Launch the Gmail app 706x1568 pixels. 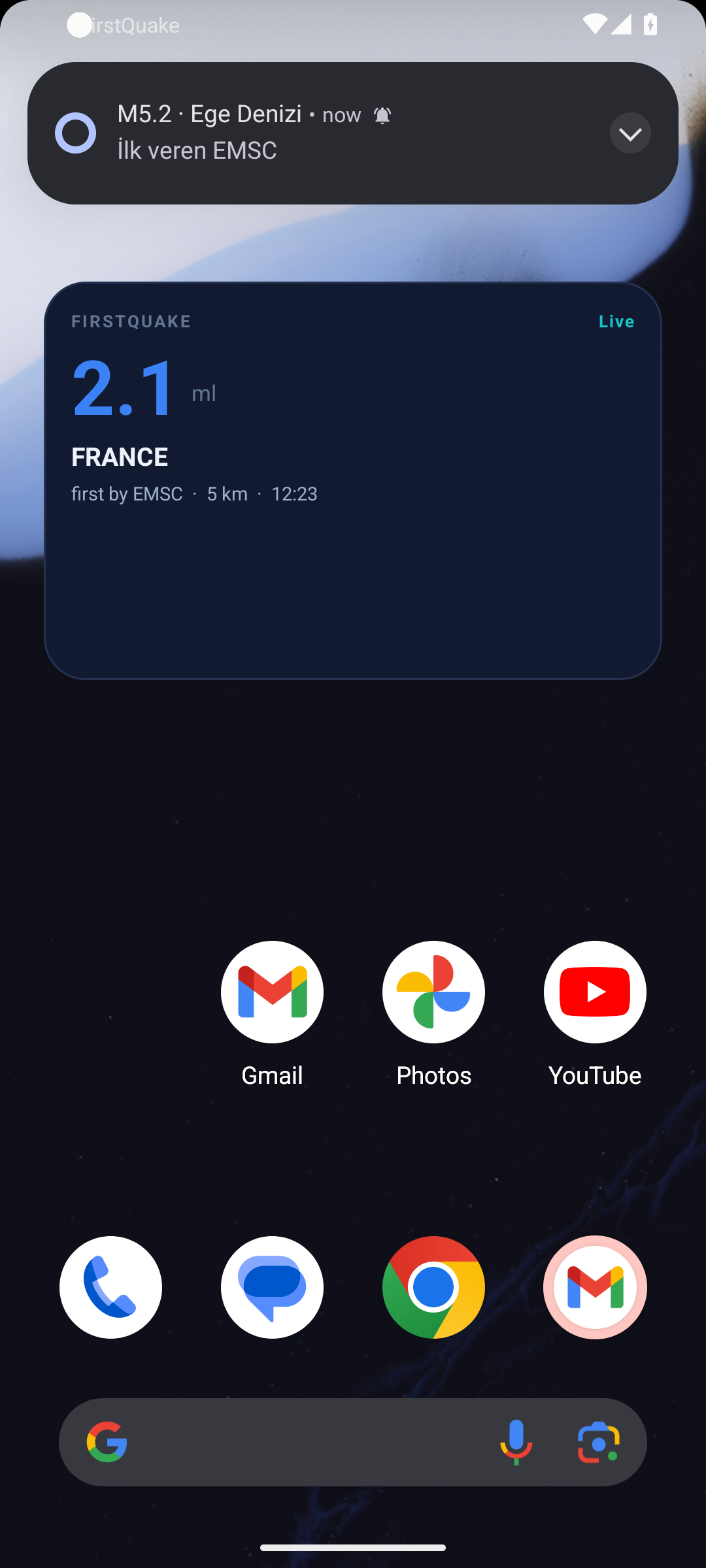[x=272, y=1014]
